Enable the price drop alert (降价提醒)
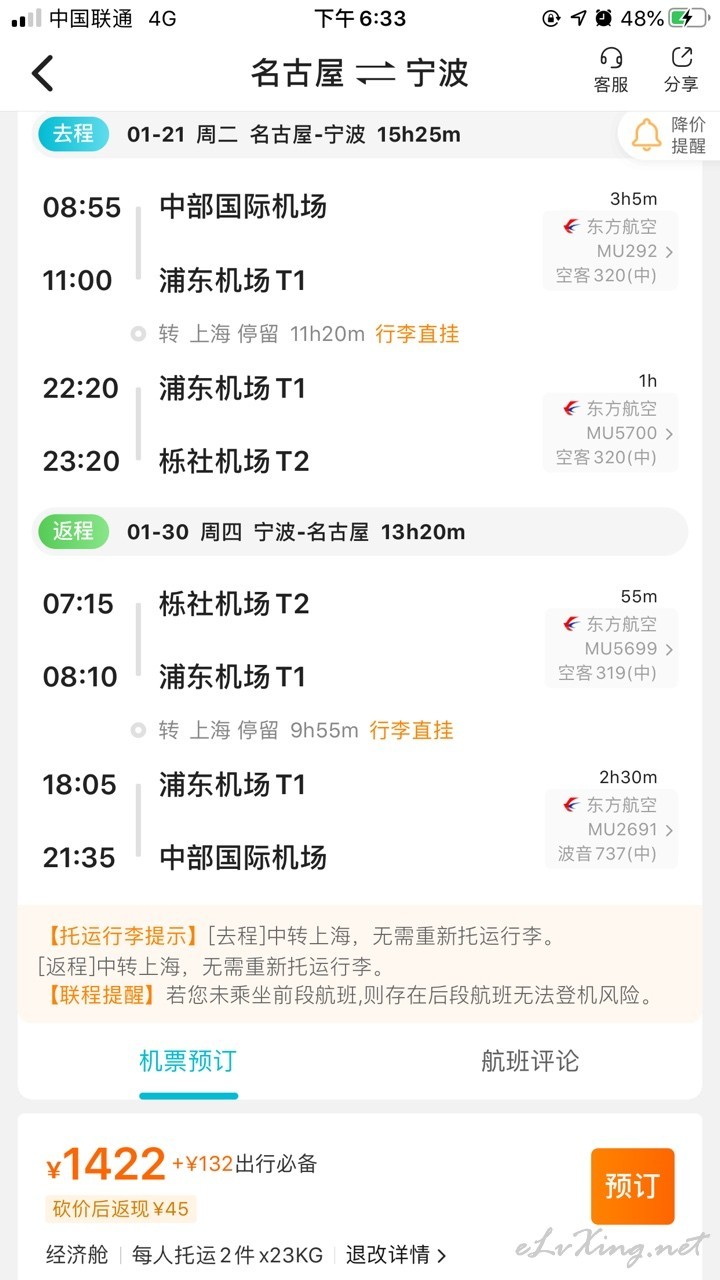The image size is (720, 1280). [669, 135]
